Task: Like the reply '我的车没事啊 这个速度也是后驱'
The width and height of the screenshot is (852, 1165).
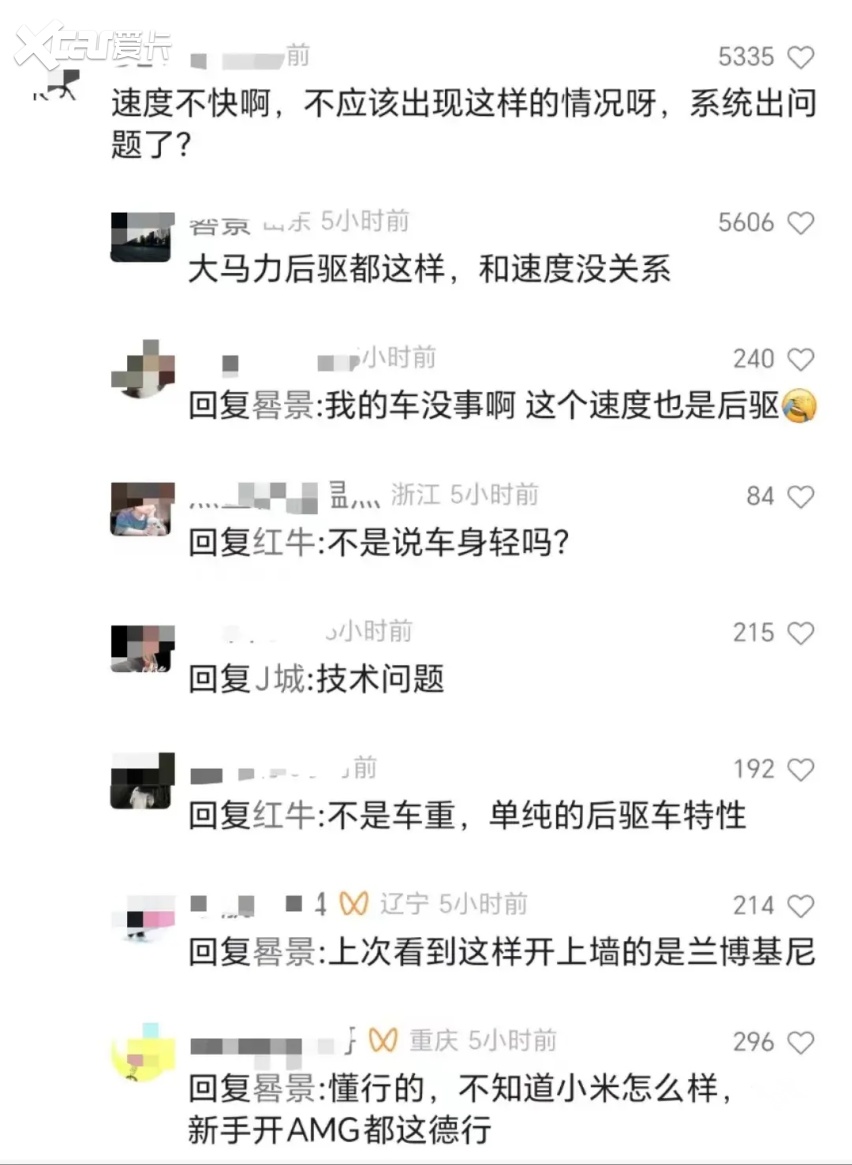Action: pos(801,359)
